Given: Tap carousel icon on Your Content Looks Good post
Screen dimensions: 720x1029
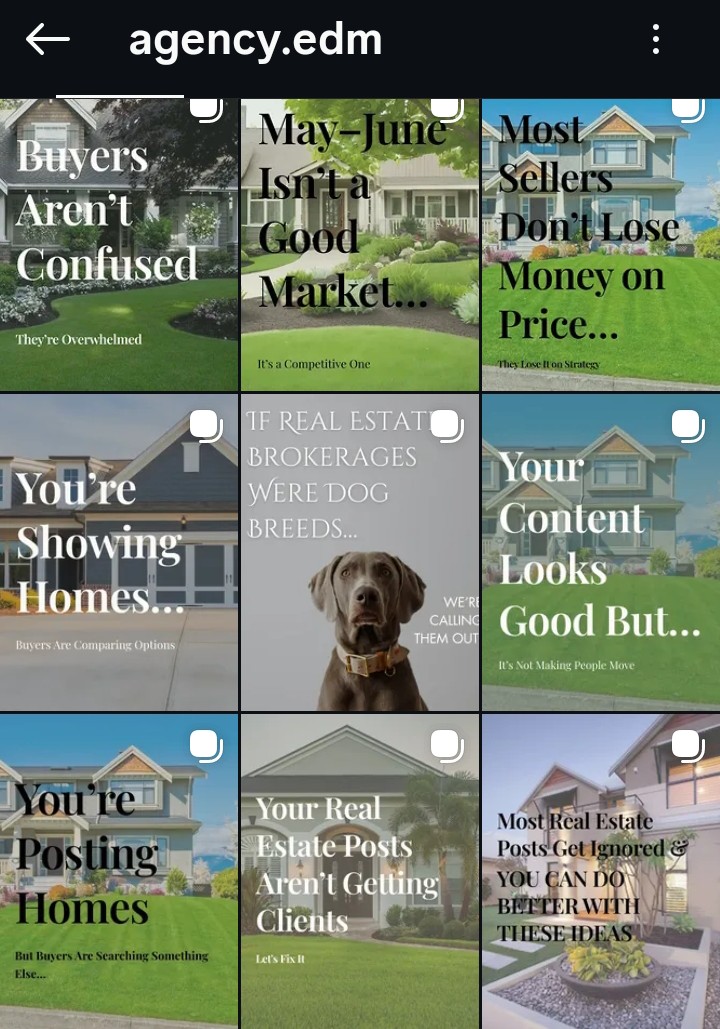Looking at the screenshot, I should point(685,425).
